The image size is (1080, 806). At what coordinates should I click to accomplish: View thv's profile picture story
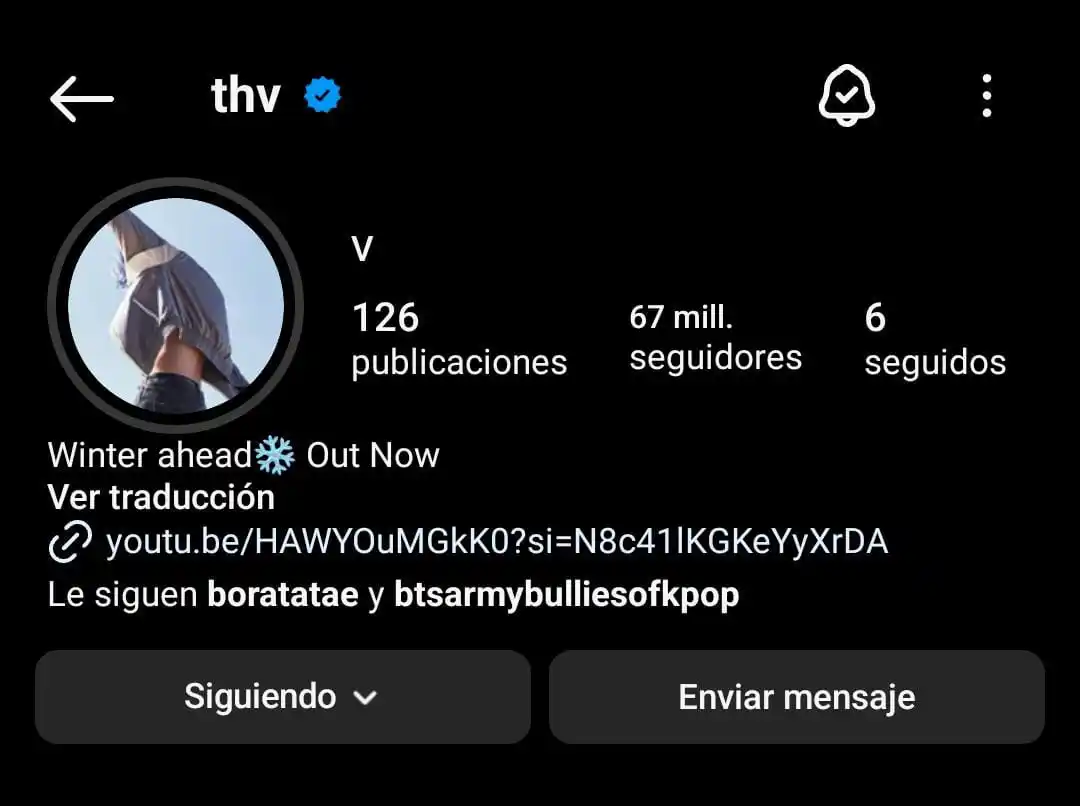click(x=175, y=305)
